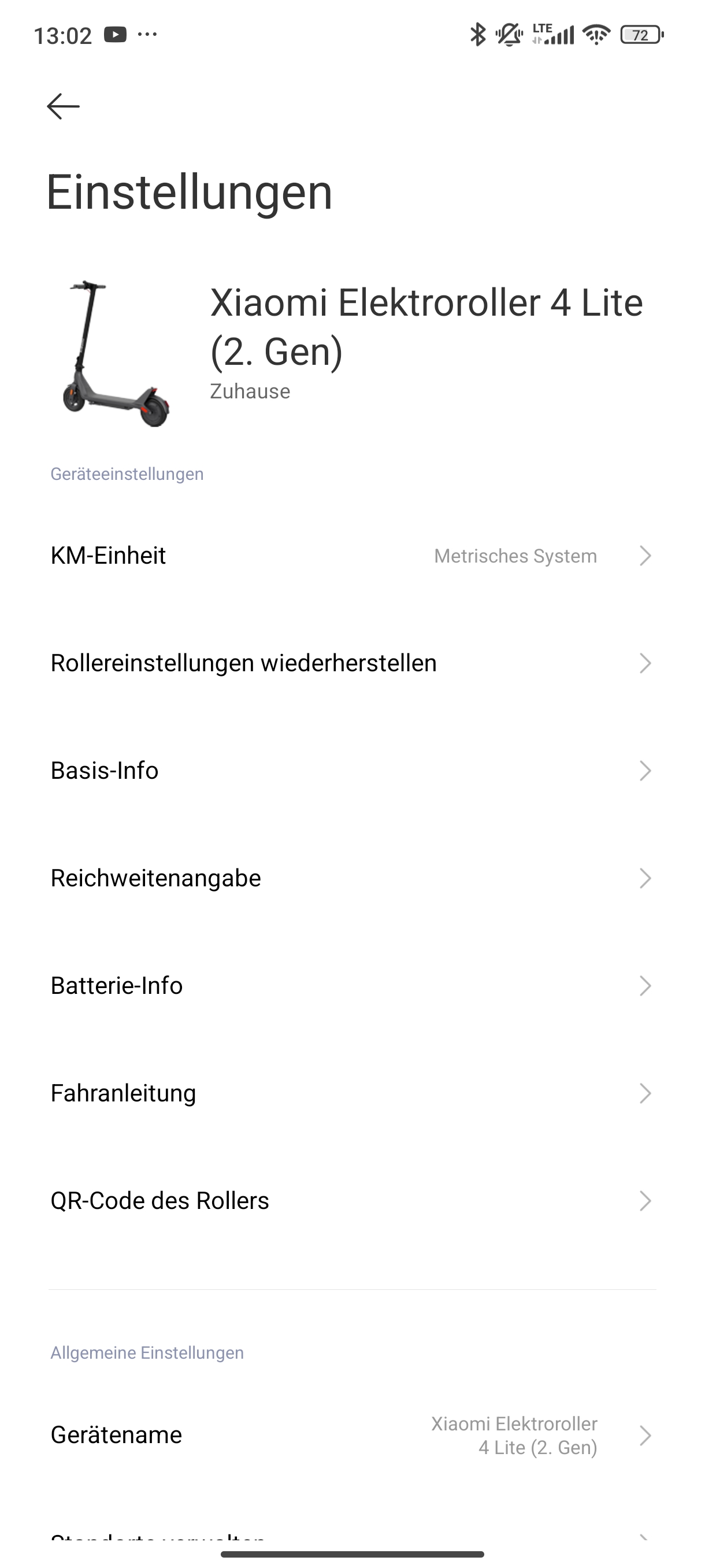View Batterie-Info

(x=352, y=985)
